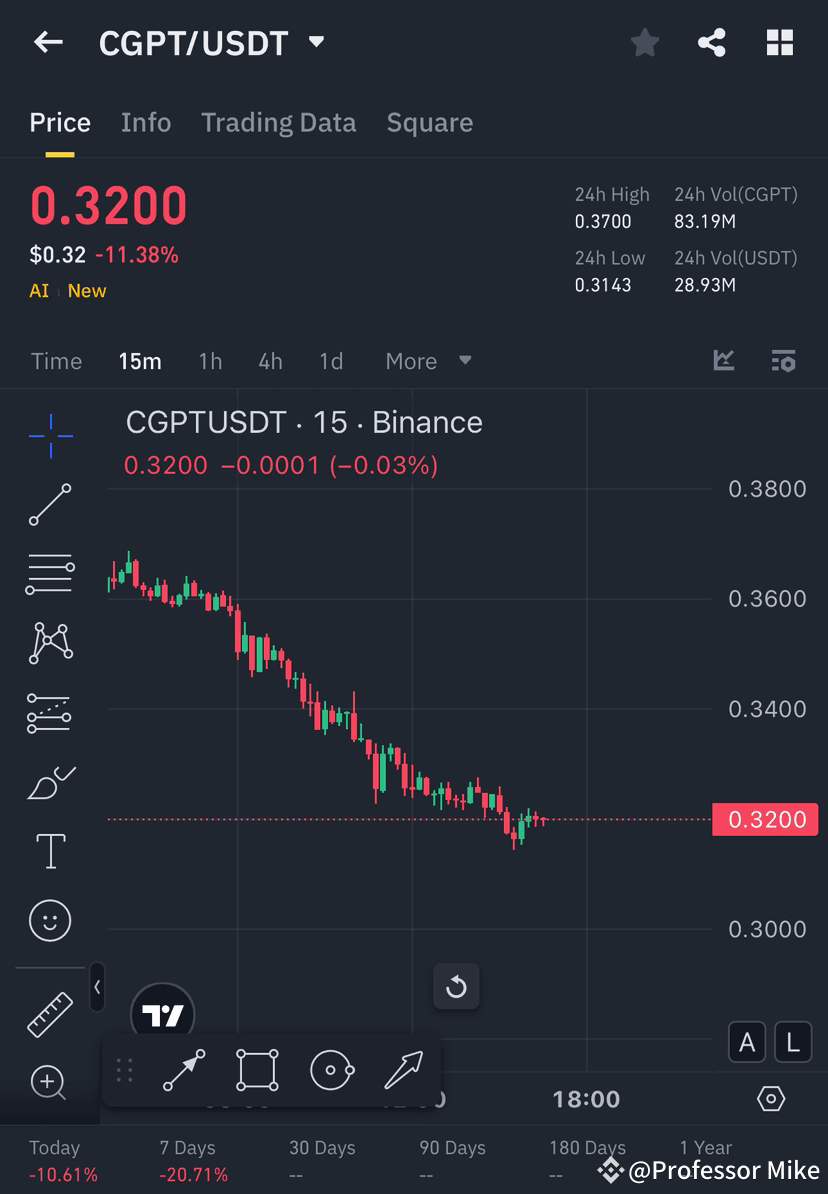Select the rectangle shape tool
Image resolution: width=828 pixels, height=1194 pixels.
257,1069
